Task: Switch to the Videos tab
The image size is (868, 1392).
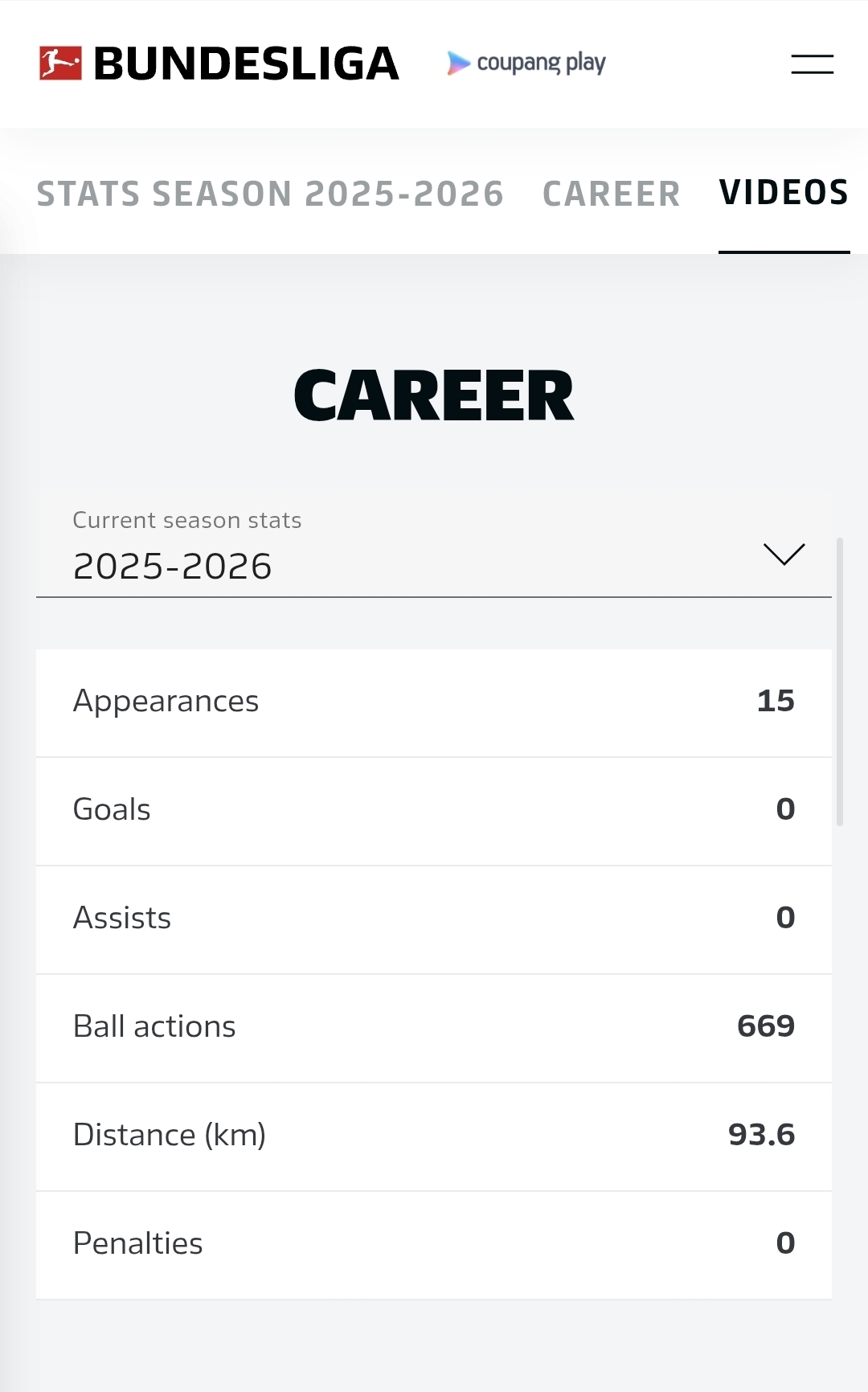Action: [x=784, y=193]
